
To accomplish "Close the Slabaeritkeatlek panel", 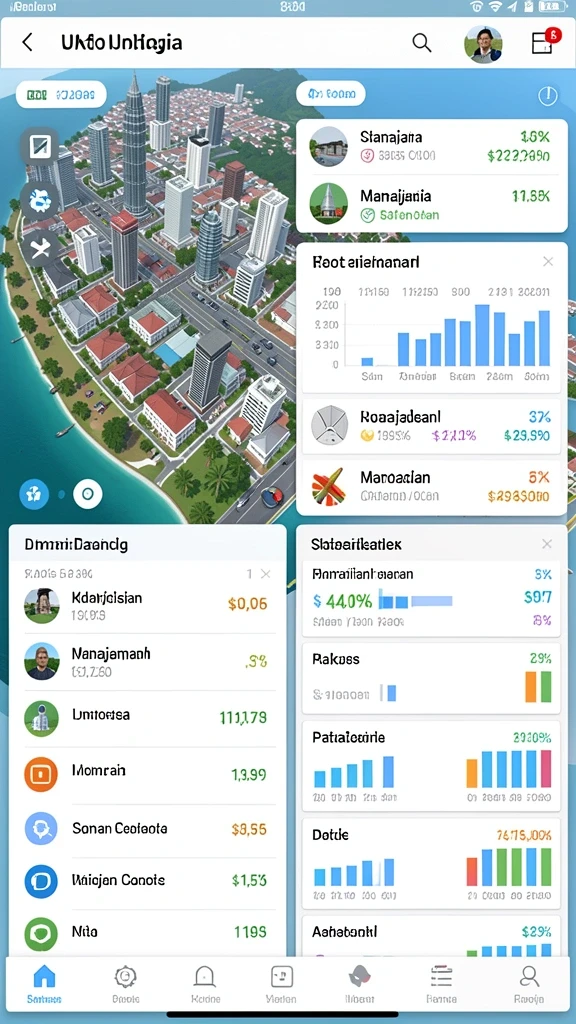I will click(547, 544).
